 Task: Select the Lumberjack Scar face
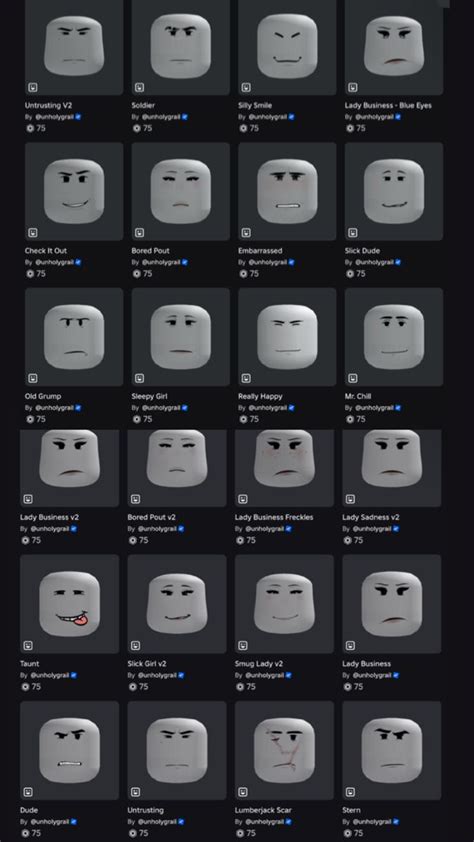284,750
